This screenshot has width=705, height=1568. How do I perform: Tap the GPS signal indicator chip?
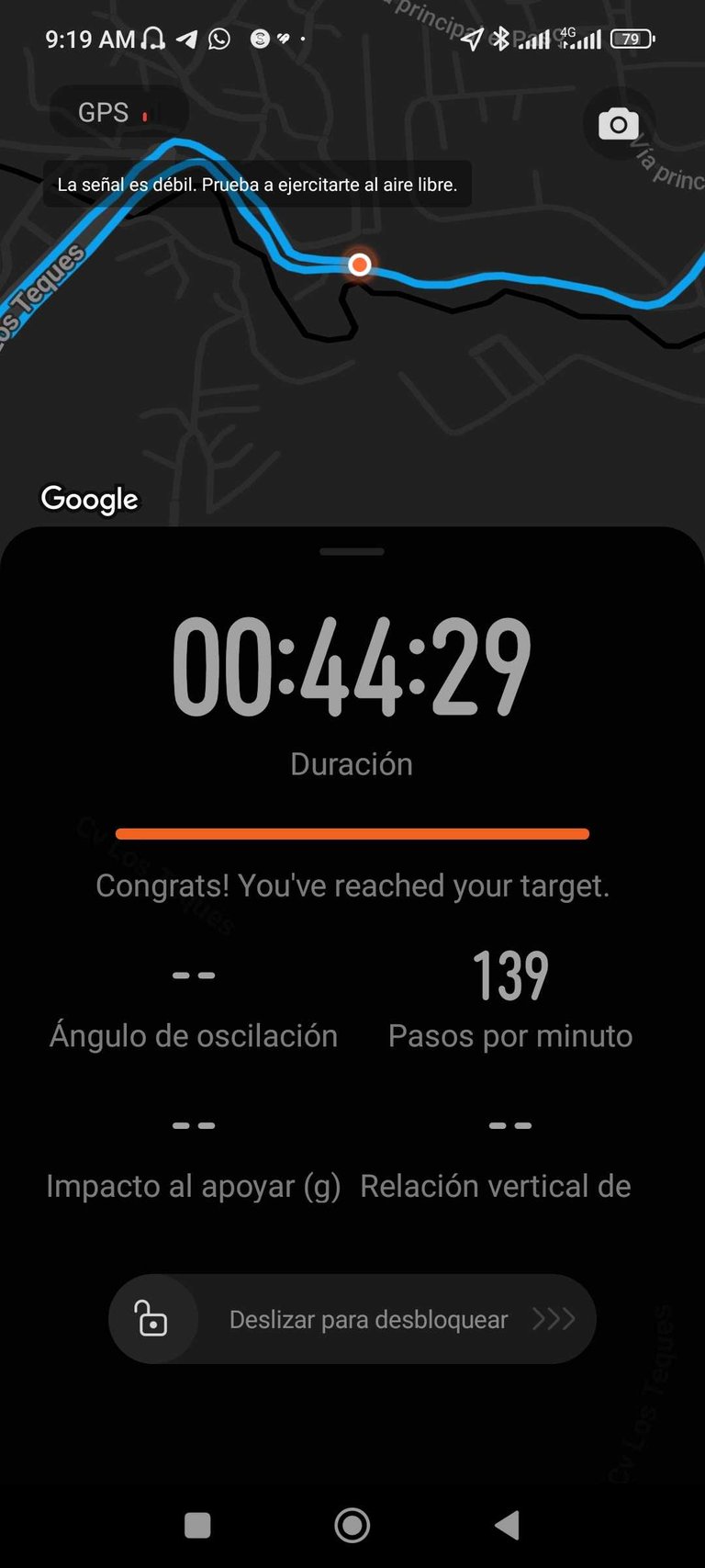pos(118,112)
